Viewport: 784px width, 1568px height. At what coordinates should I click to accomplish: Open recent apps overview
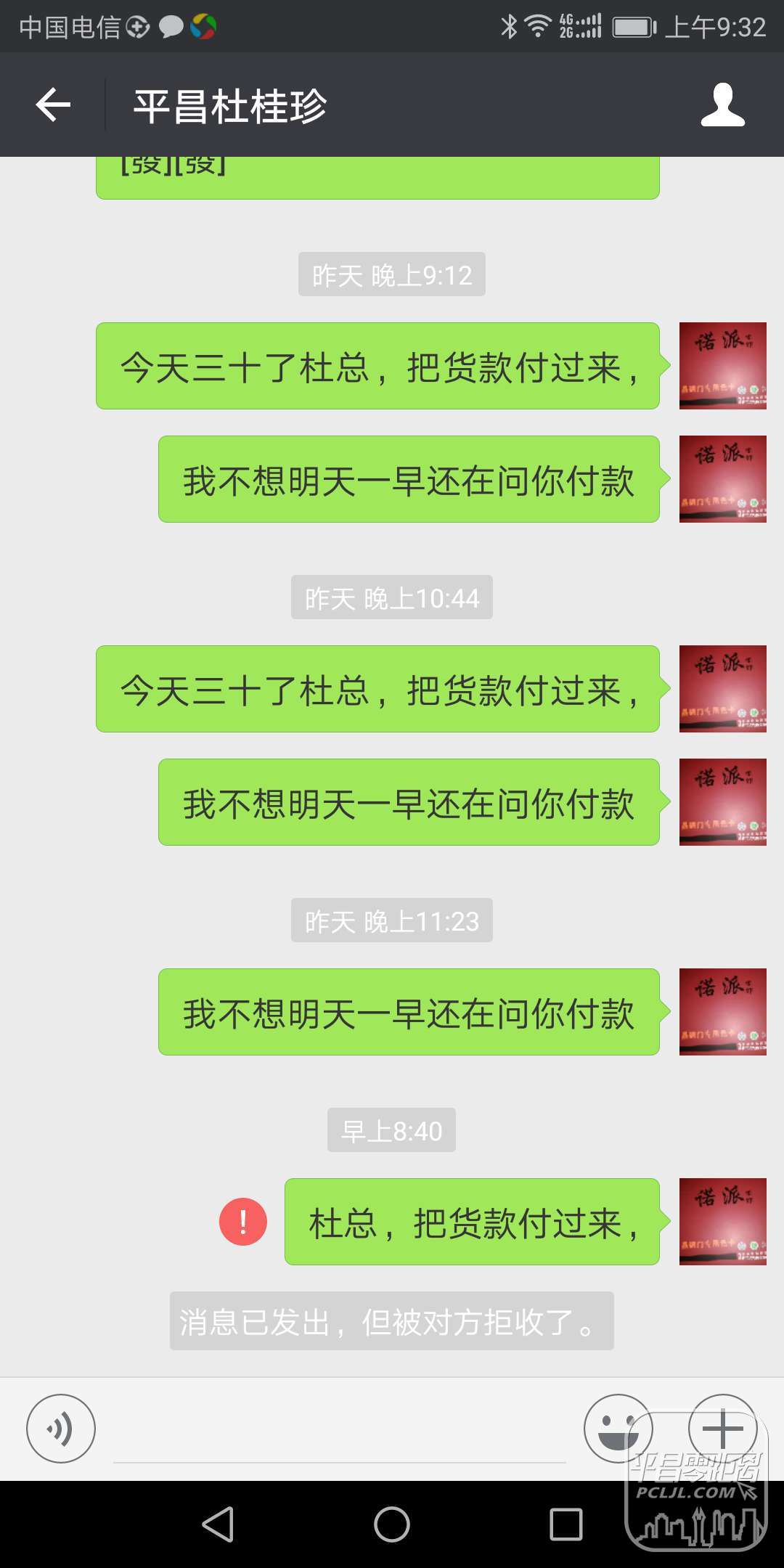click(x=566, y=1524)
